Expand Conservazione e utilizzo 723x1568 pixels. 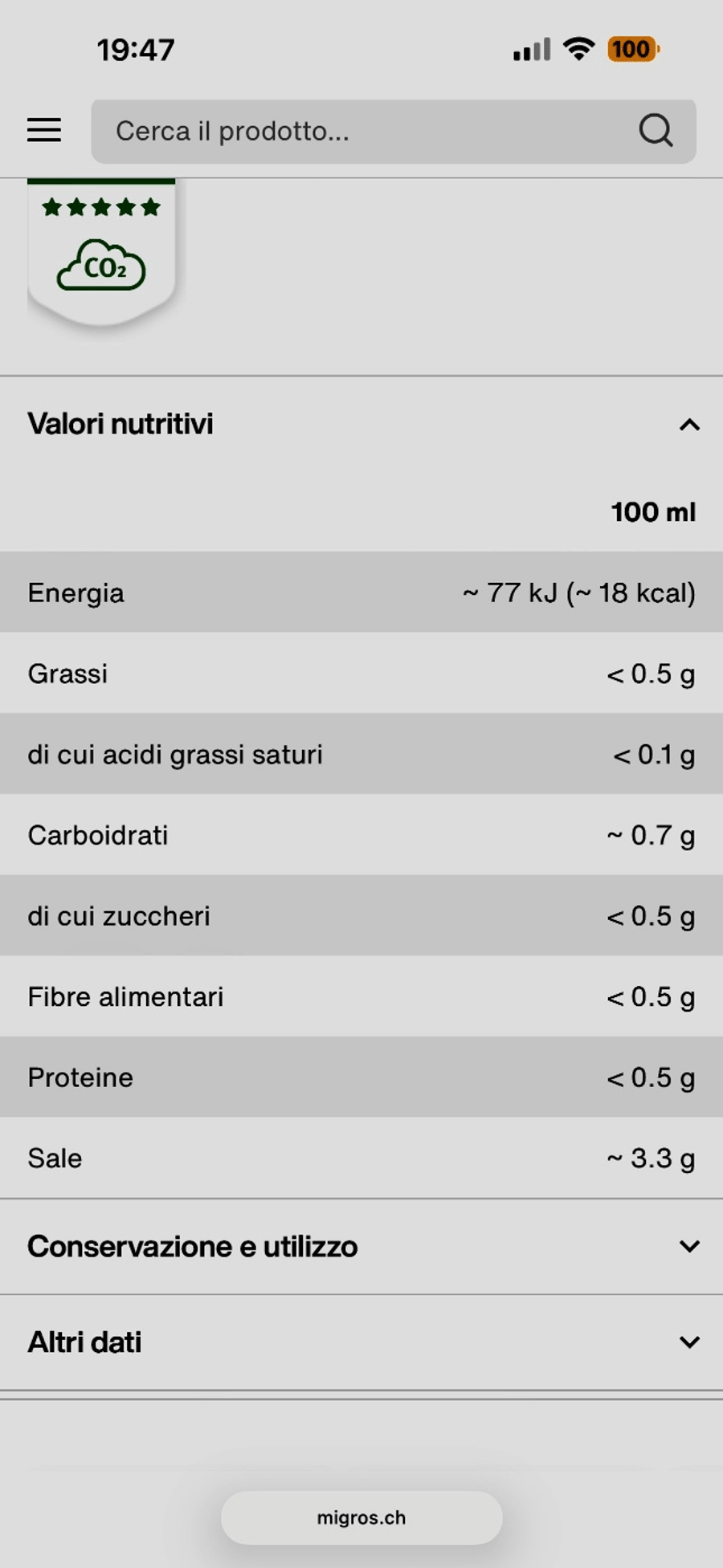[x=689, y=1247]
